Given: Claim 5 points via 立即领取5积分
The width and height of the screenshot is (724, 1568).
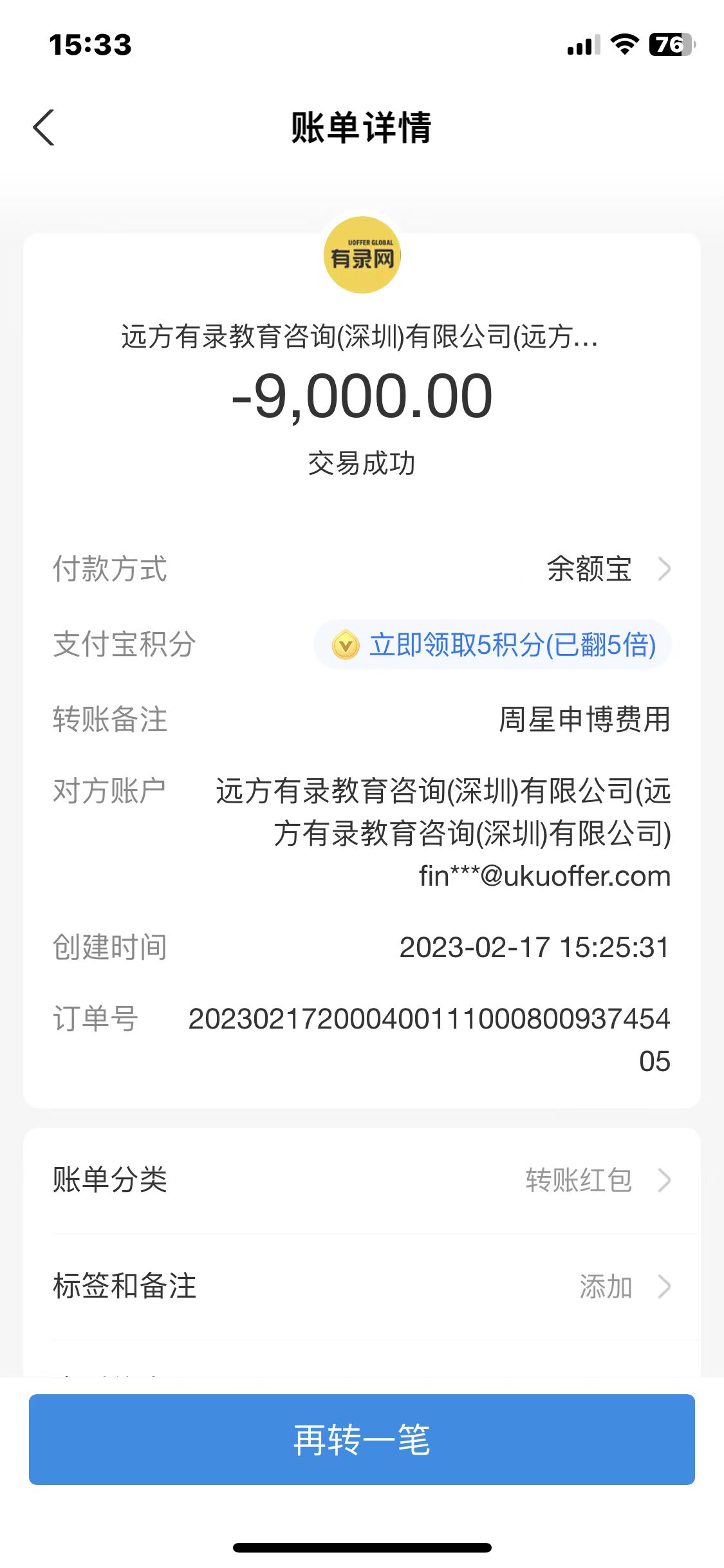Looking at the screenshot, I should pyautogui.click(x=493, y=645).
